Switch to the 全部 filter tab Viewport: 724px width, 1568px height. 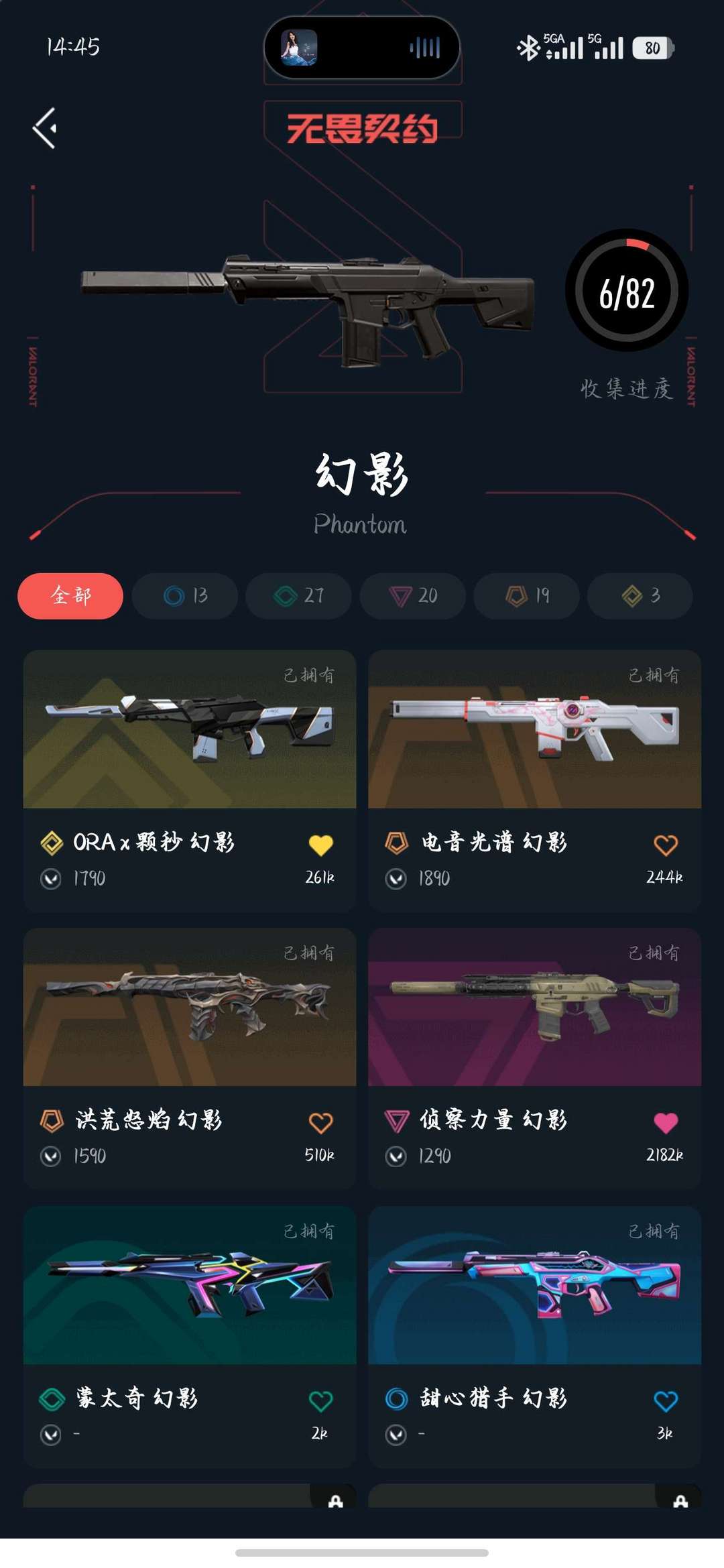click(70, 595)
